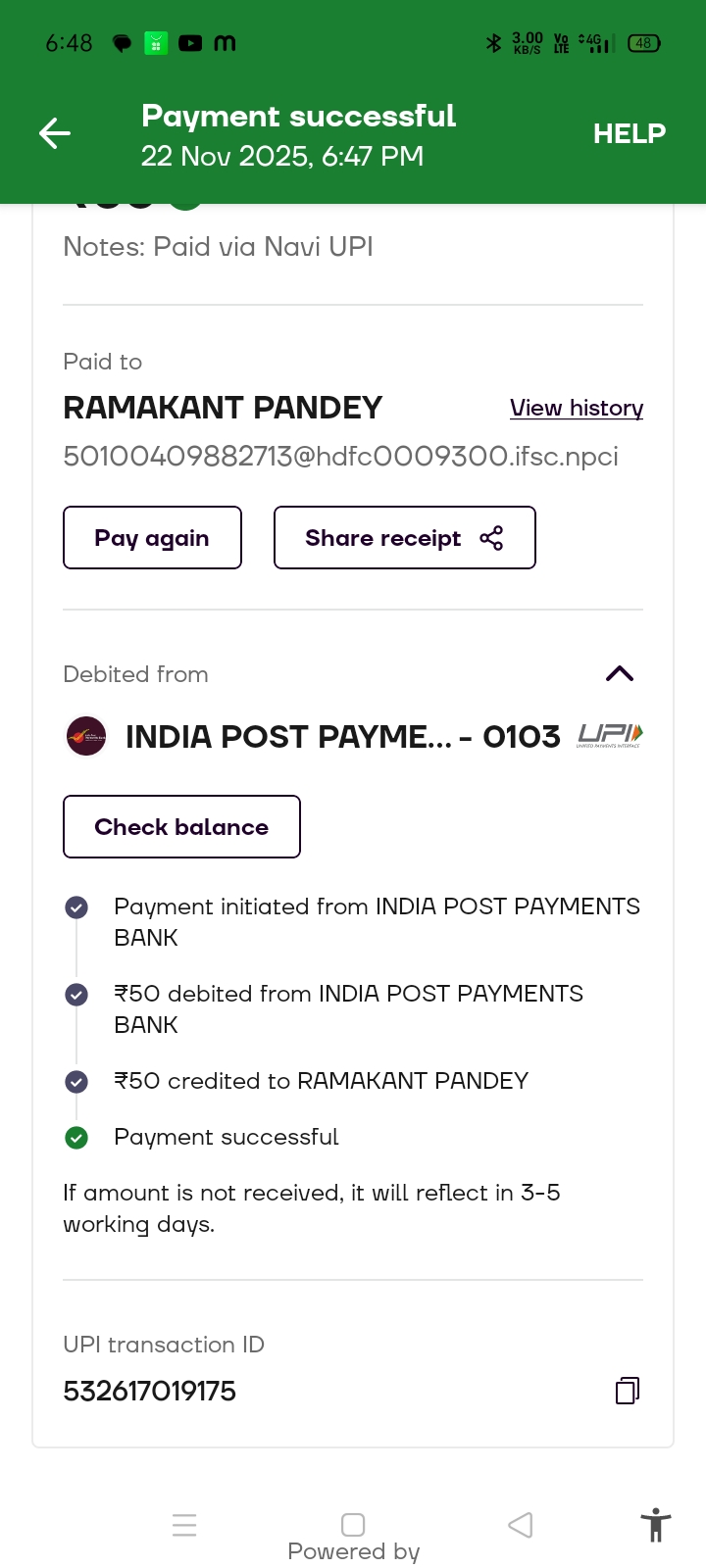Go to the system home screen
706x1568 pixels.
[x=353, y=1525]
